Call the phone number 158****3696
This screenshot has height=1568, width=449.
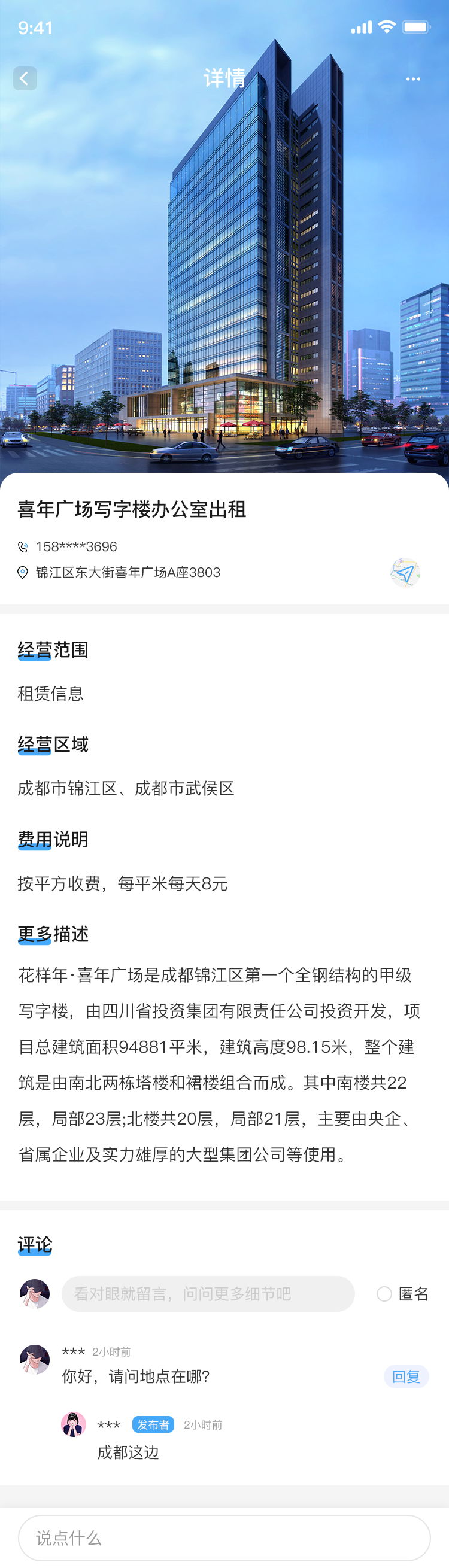(x=76, y=546)
